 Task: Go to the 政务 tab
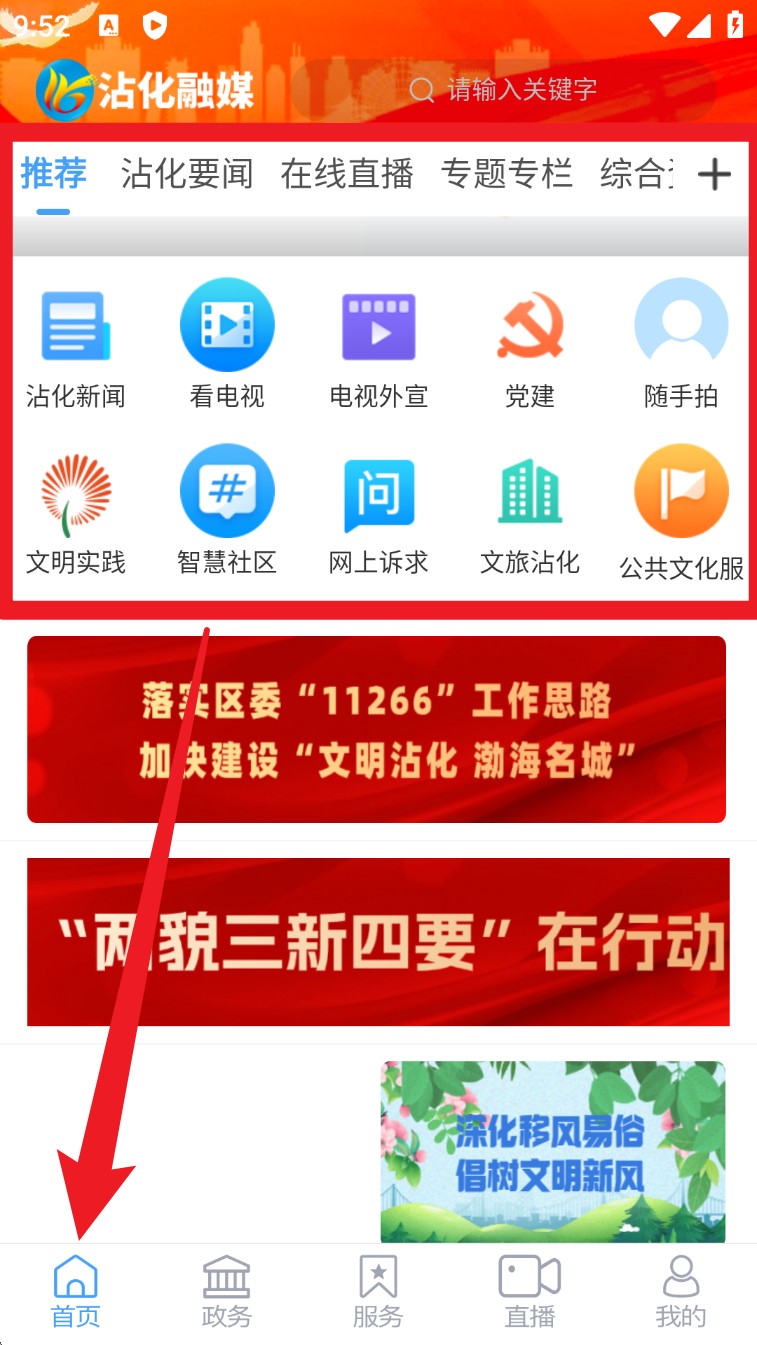(x=227, y=1292)
